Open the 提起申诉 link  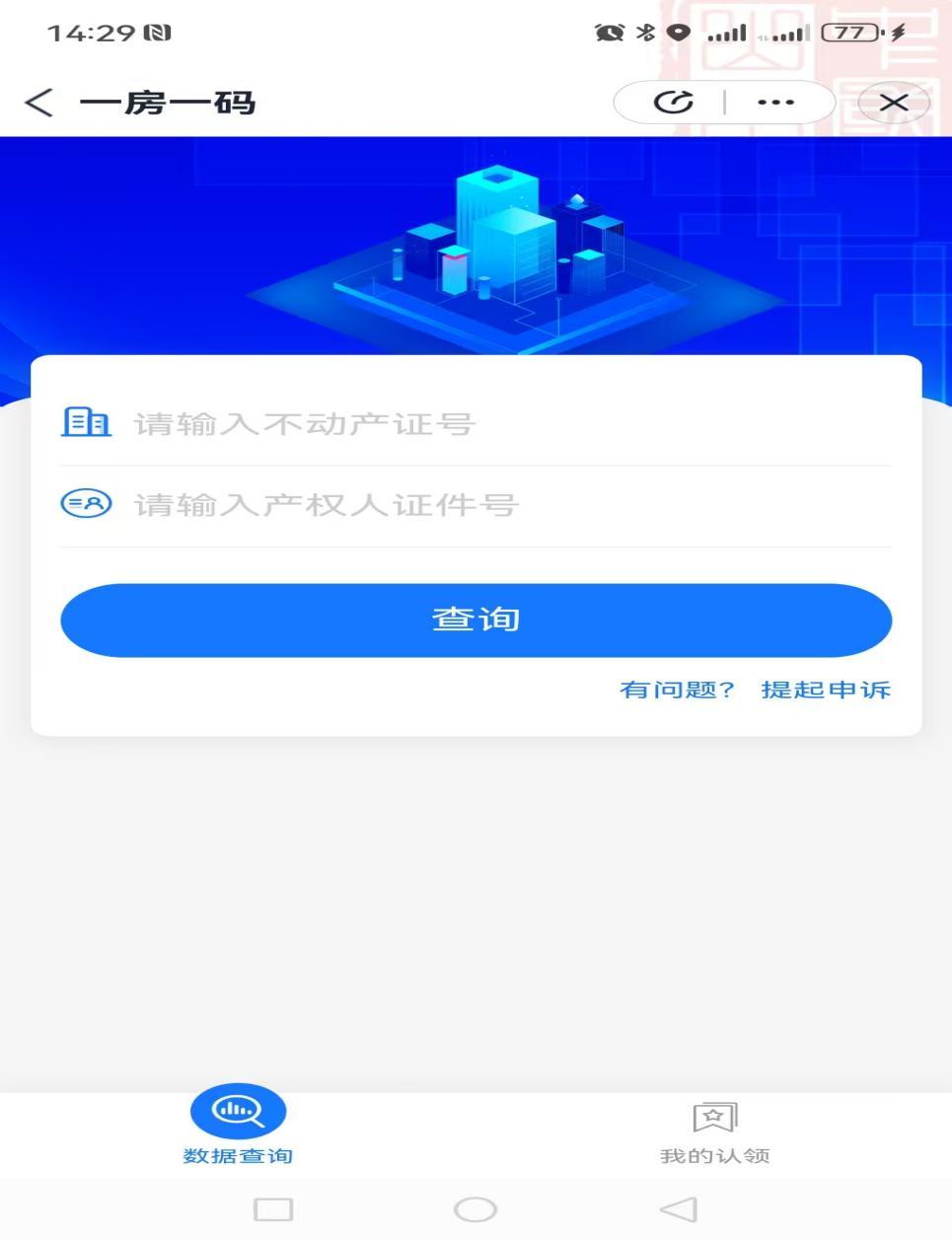(826, 690)
